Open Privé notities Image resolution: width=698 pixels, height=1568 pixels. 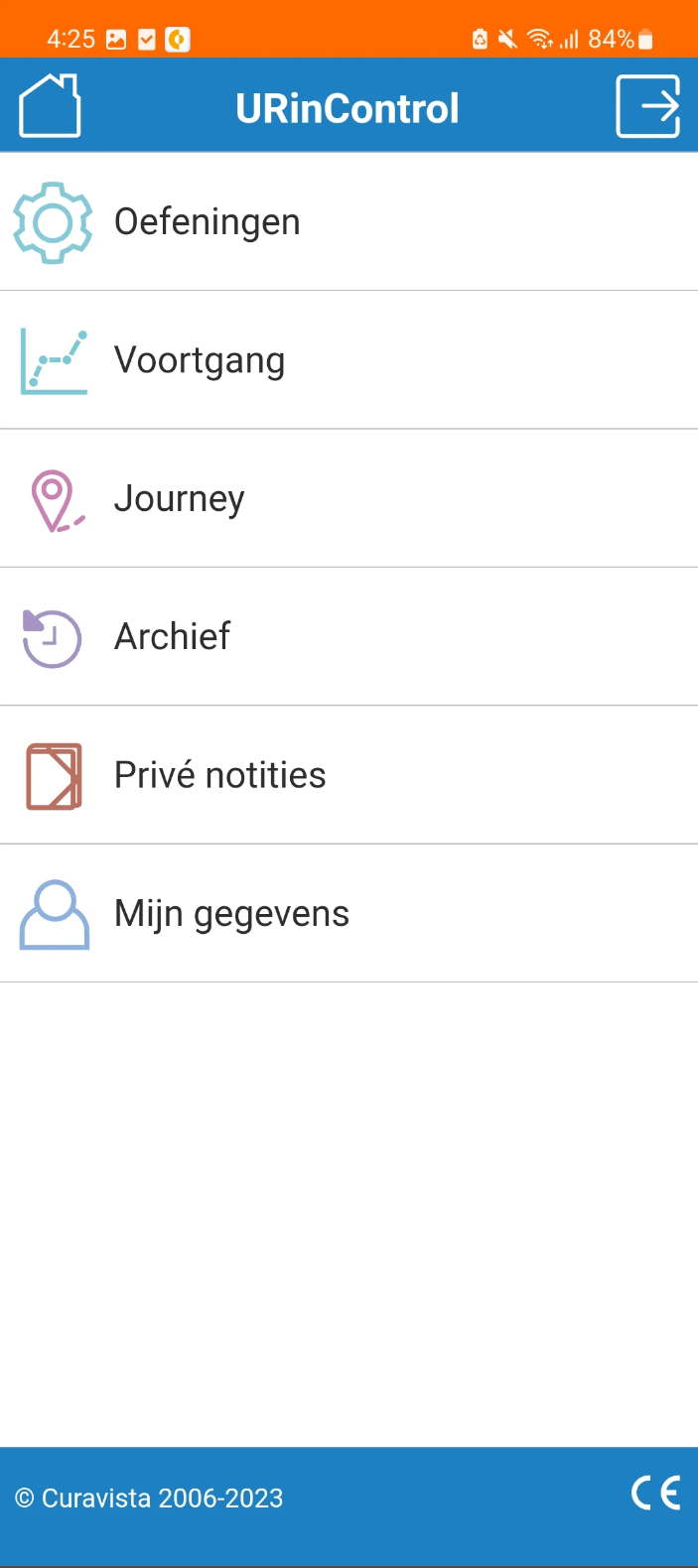(349, 775)
